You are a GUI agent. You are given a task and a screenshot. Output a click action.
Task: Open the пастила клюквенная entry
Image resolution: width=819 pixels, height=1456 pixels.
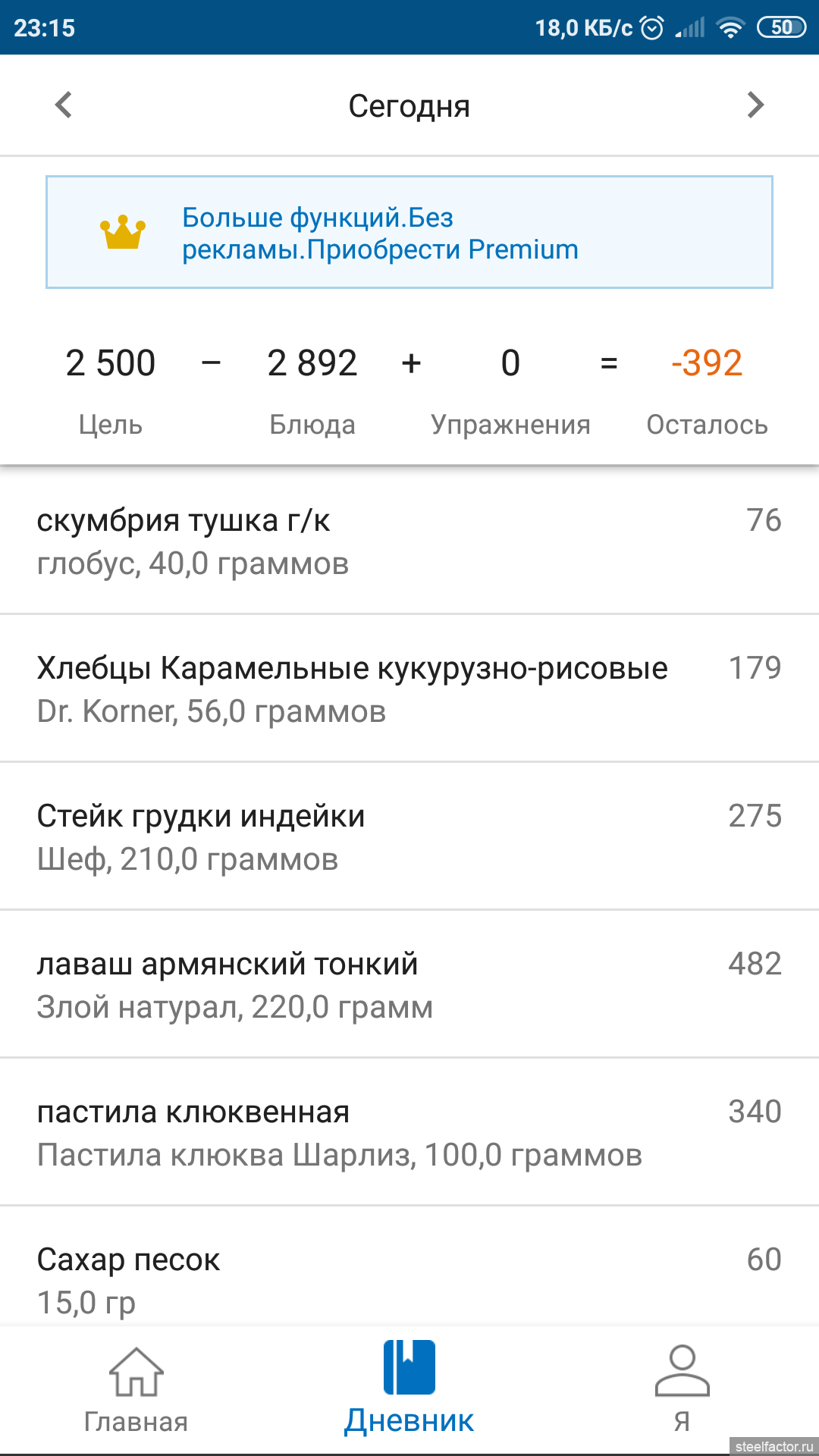[409, 1132]
